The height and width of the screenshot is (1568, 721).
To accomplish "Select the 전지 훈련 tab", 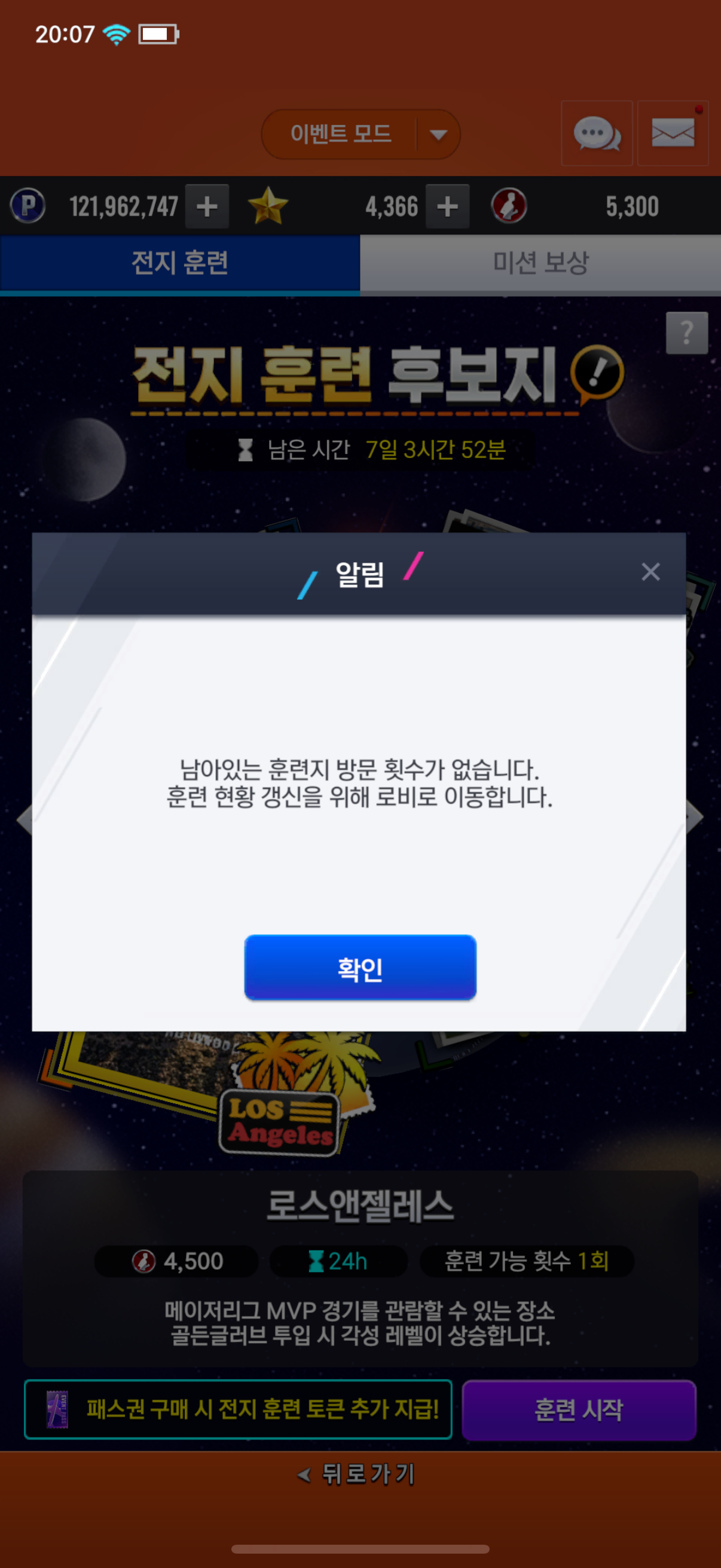I will (180, 264).
